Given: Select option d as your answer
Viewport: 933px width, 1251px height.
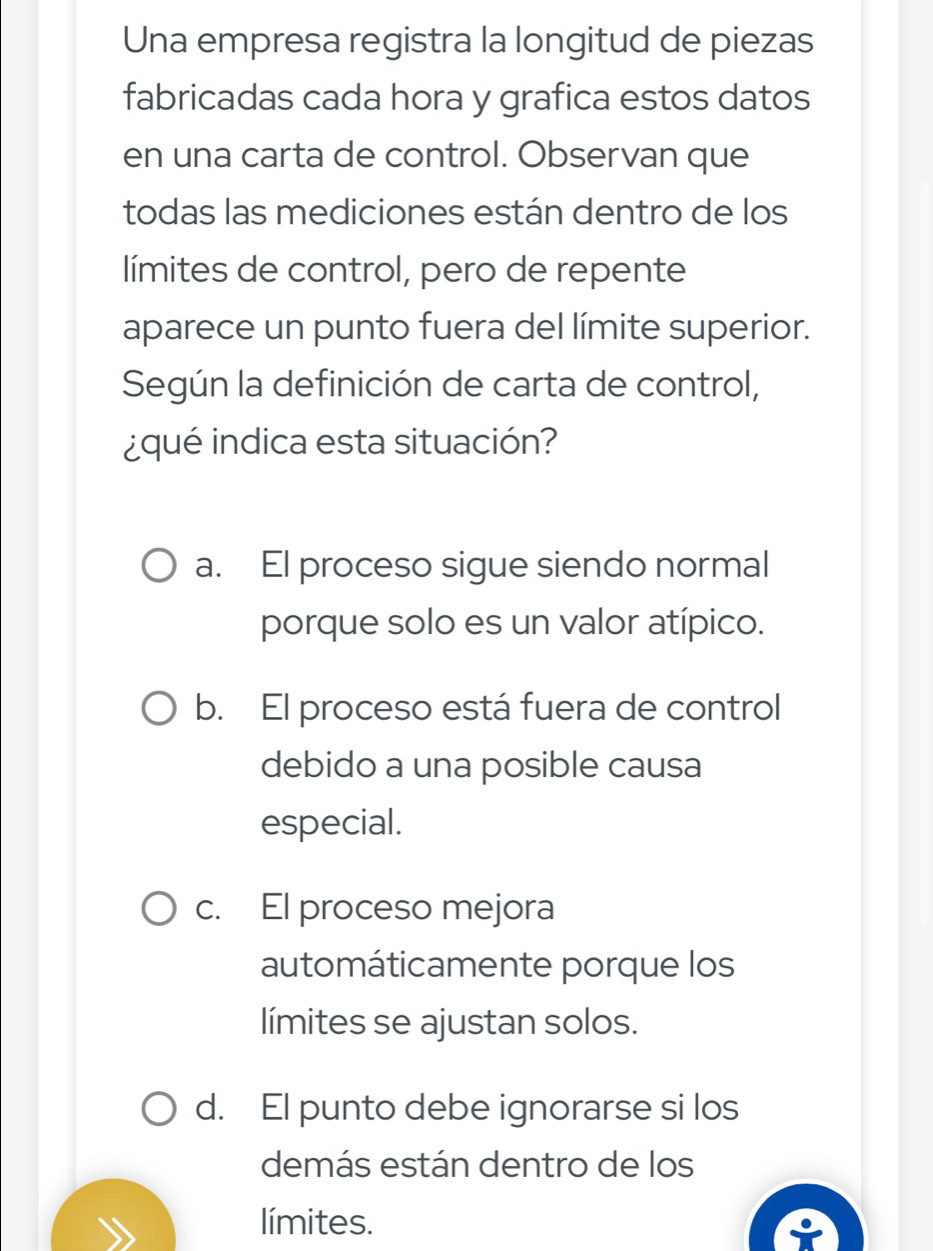Looking at the screenshot, I should pyautogui.click(x=158, y=1108).
